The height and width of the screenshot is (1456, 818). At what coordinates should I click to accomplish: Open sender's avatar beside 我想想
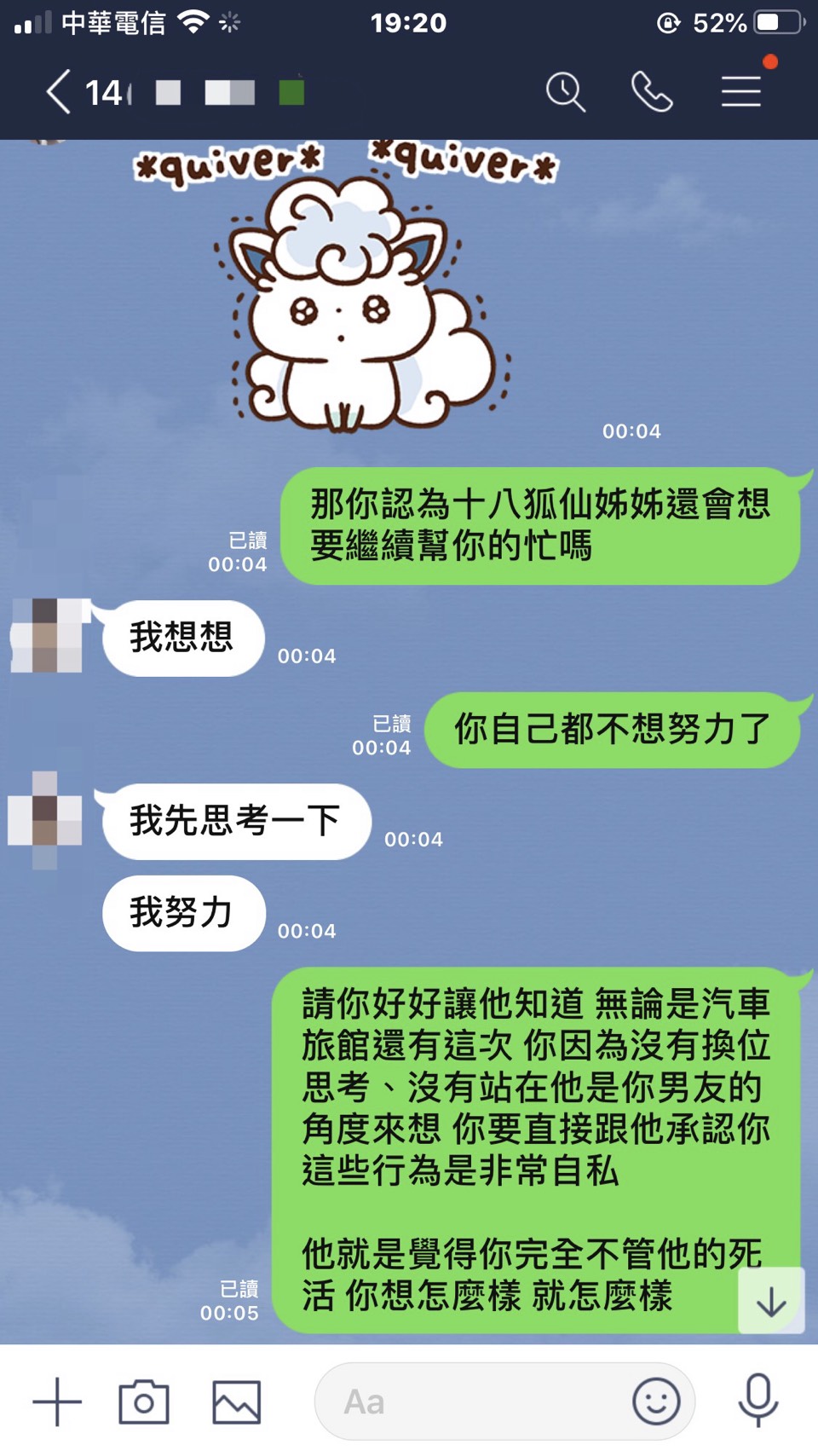pyautogui.click(x=49, y=636)
